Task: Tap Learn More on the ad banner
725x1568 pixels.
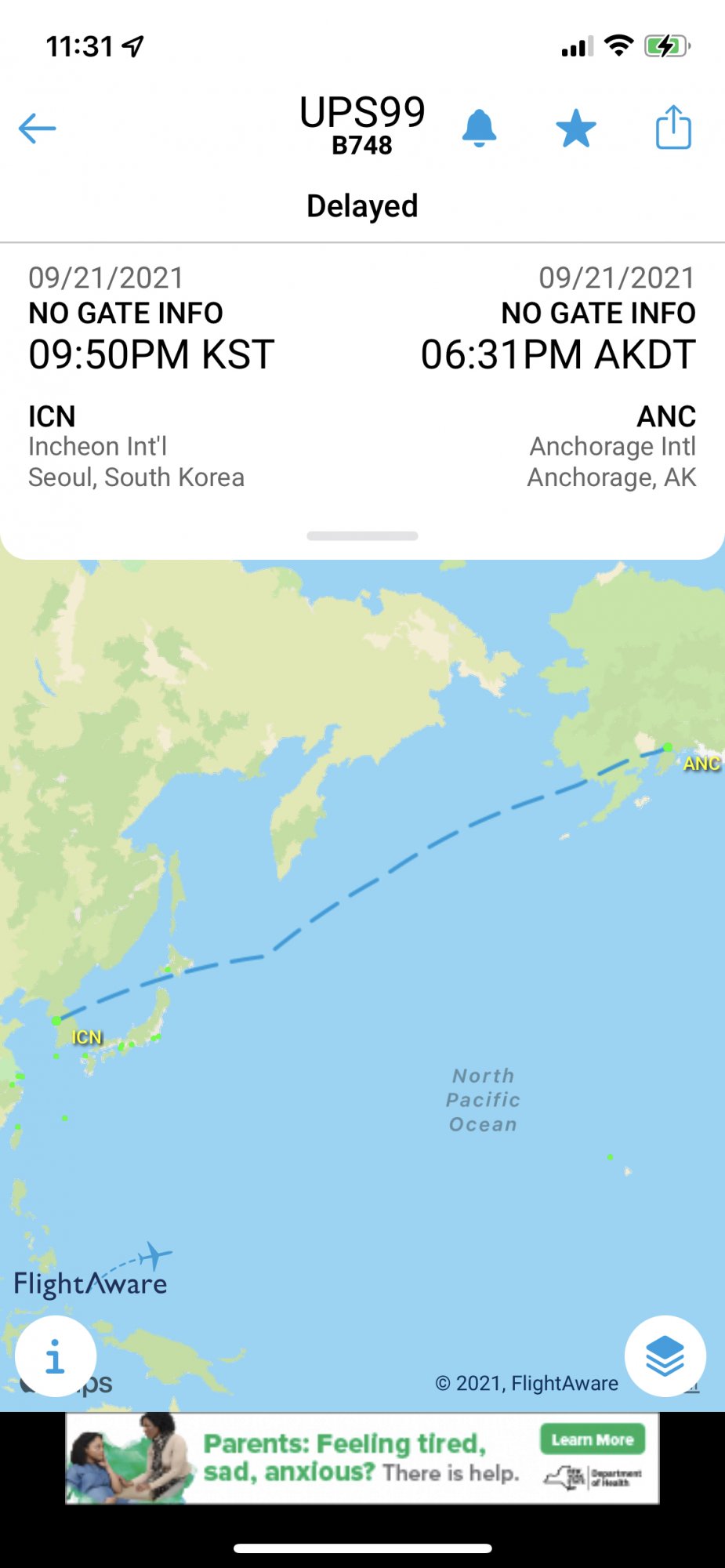Action: click(593, 1439)
